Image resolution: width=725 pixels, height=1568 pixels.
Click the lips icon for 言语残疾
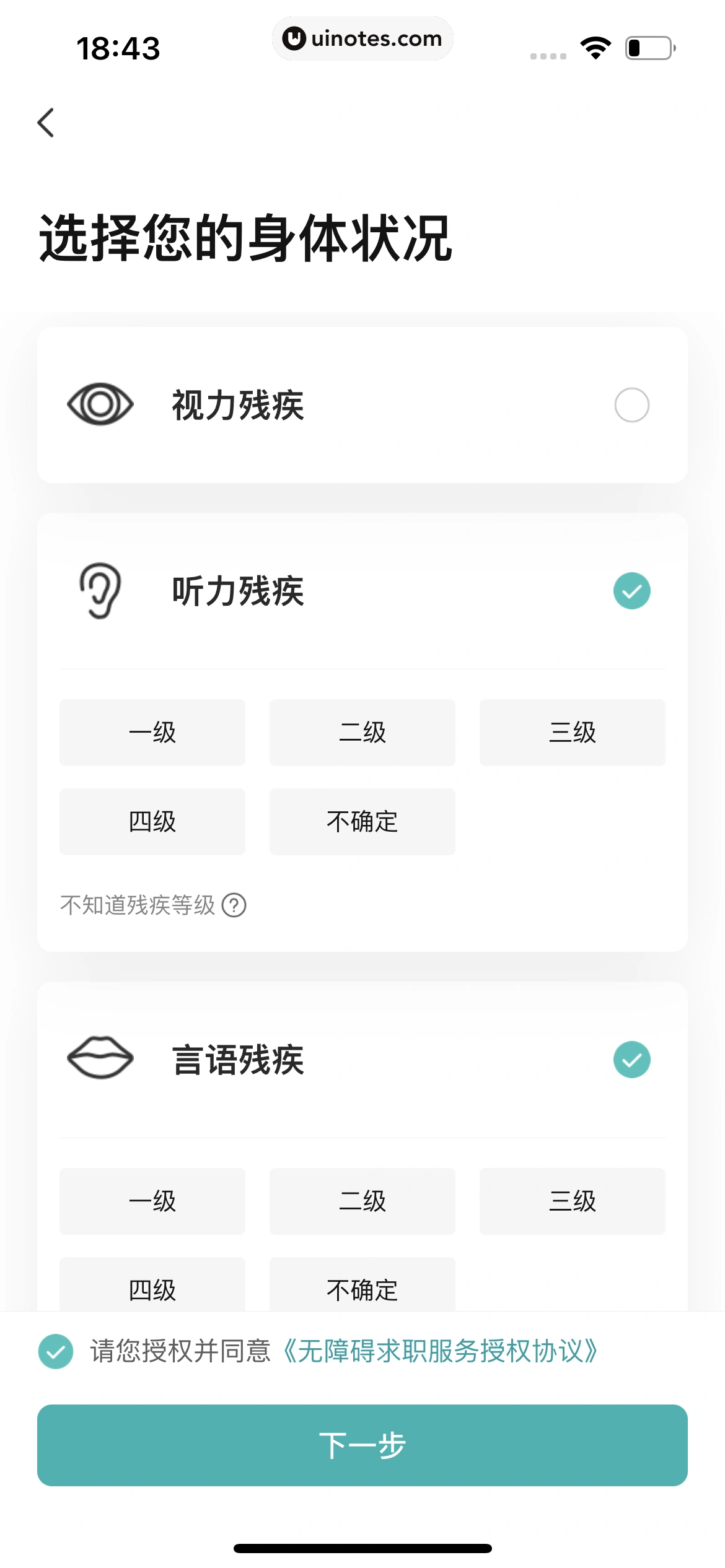(x=101, y=1058)
